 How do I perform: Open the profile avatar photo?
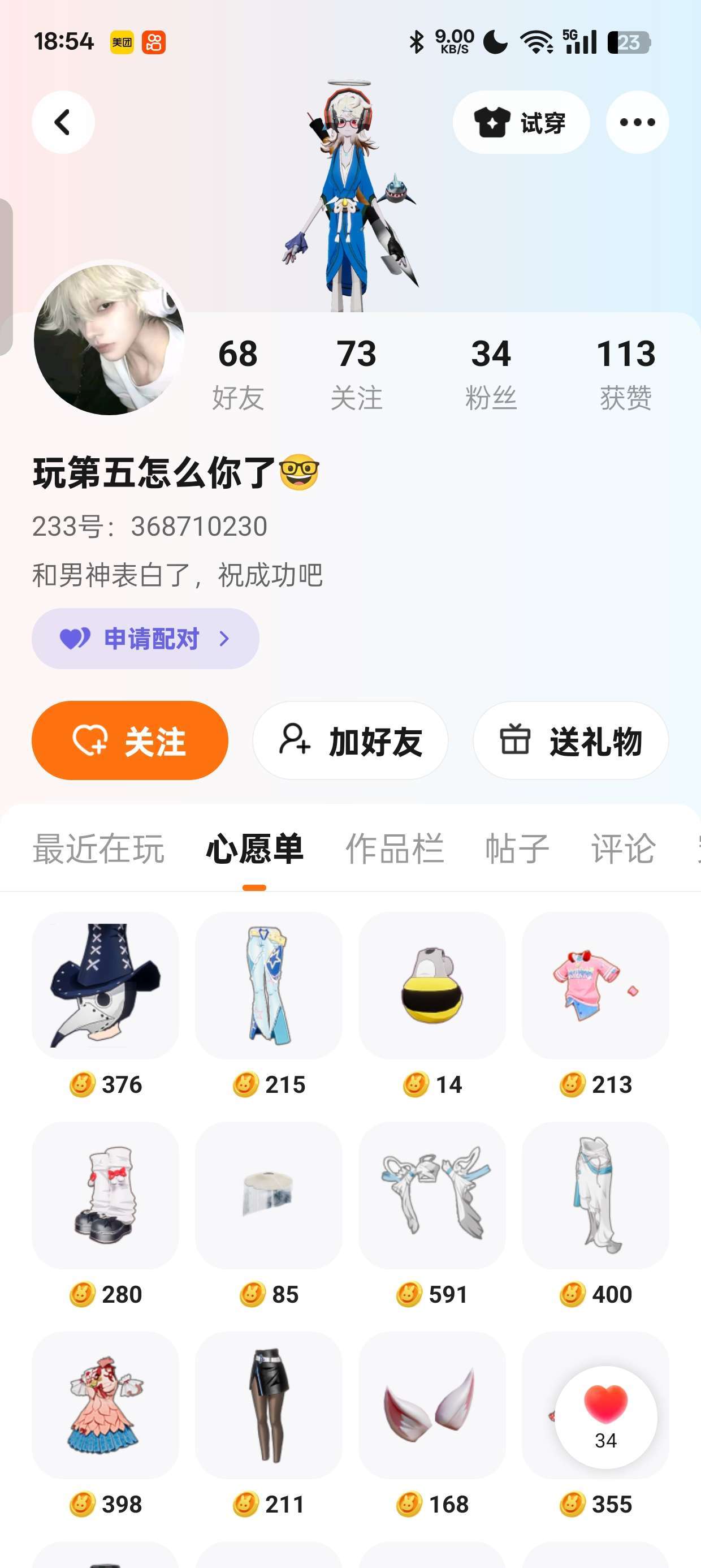[110, 339]
